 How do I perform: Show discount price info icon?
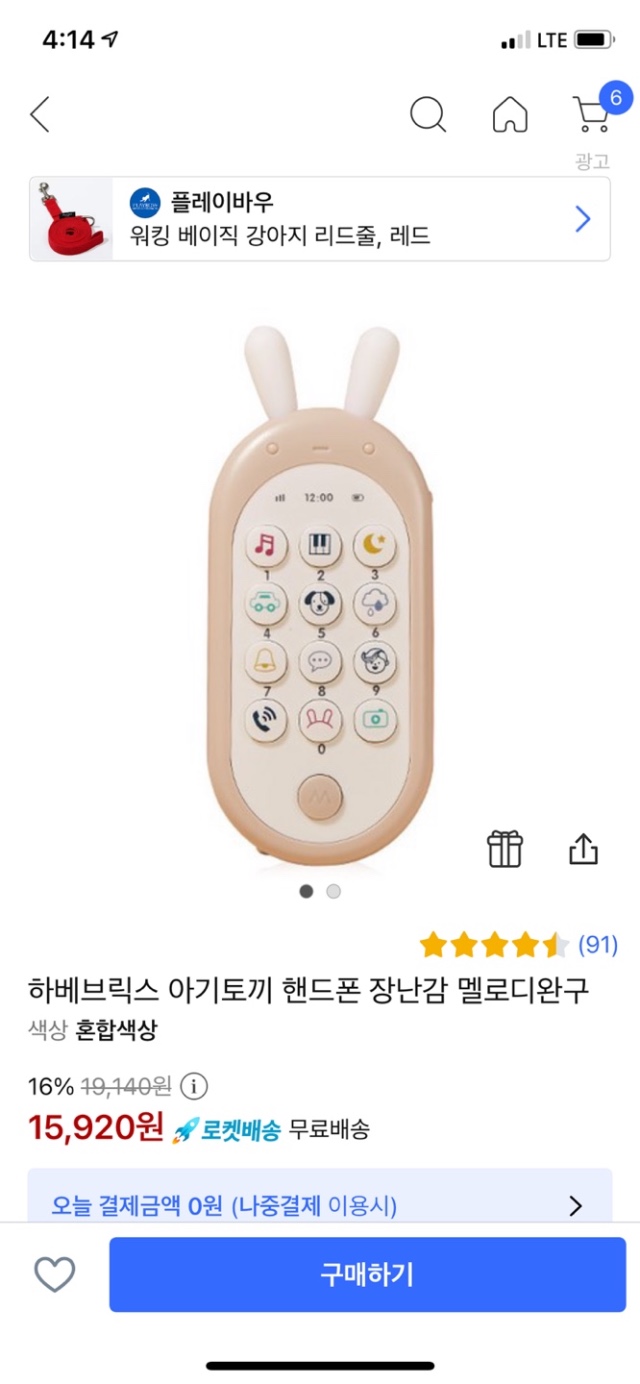[195, 1085]
